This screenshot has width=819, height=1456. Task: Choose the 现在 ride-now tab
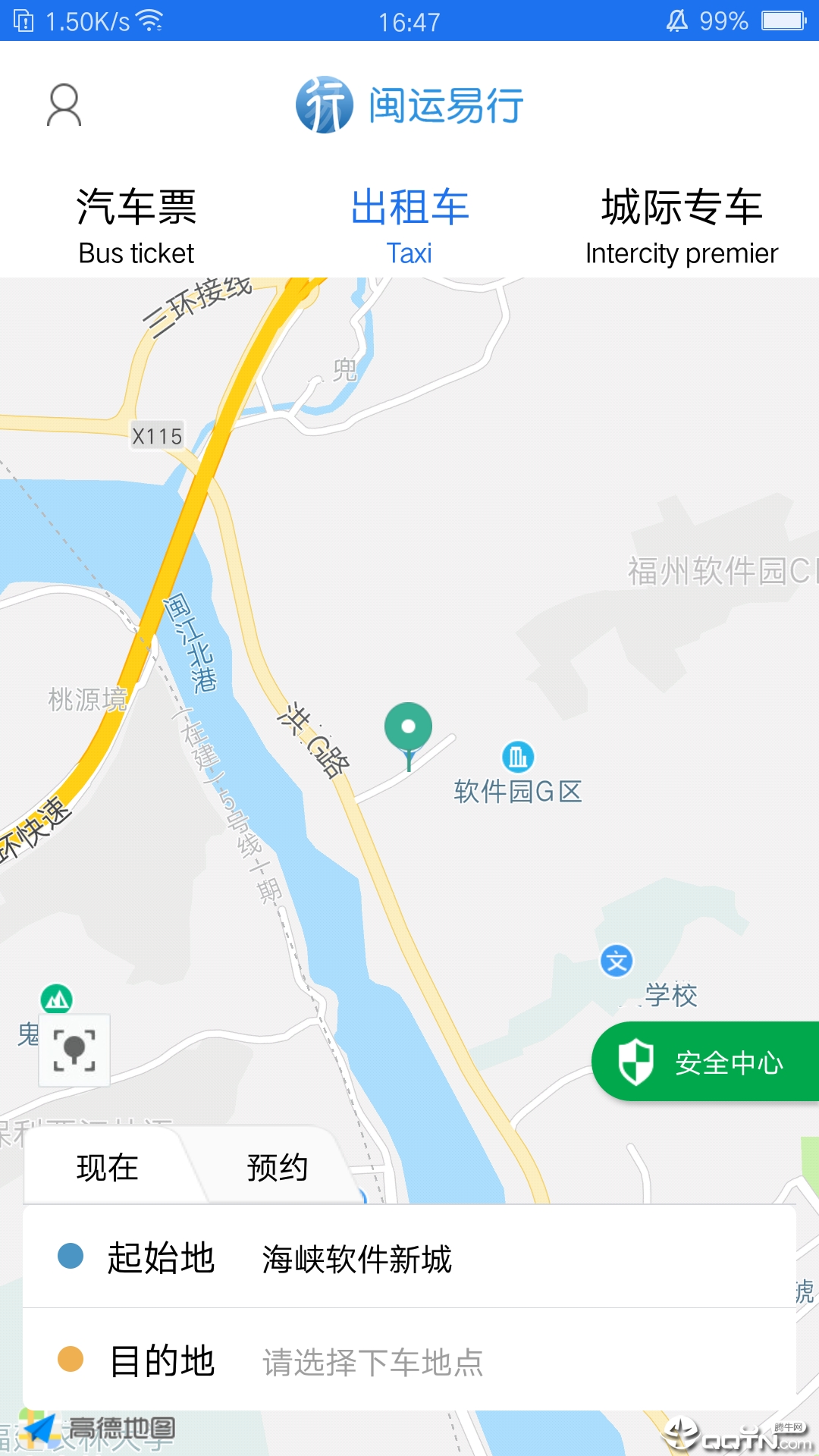107,1167
